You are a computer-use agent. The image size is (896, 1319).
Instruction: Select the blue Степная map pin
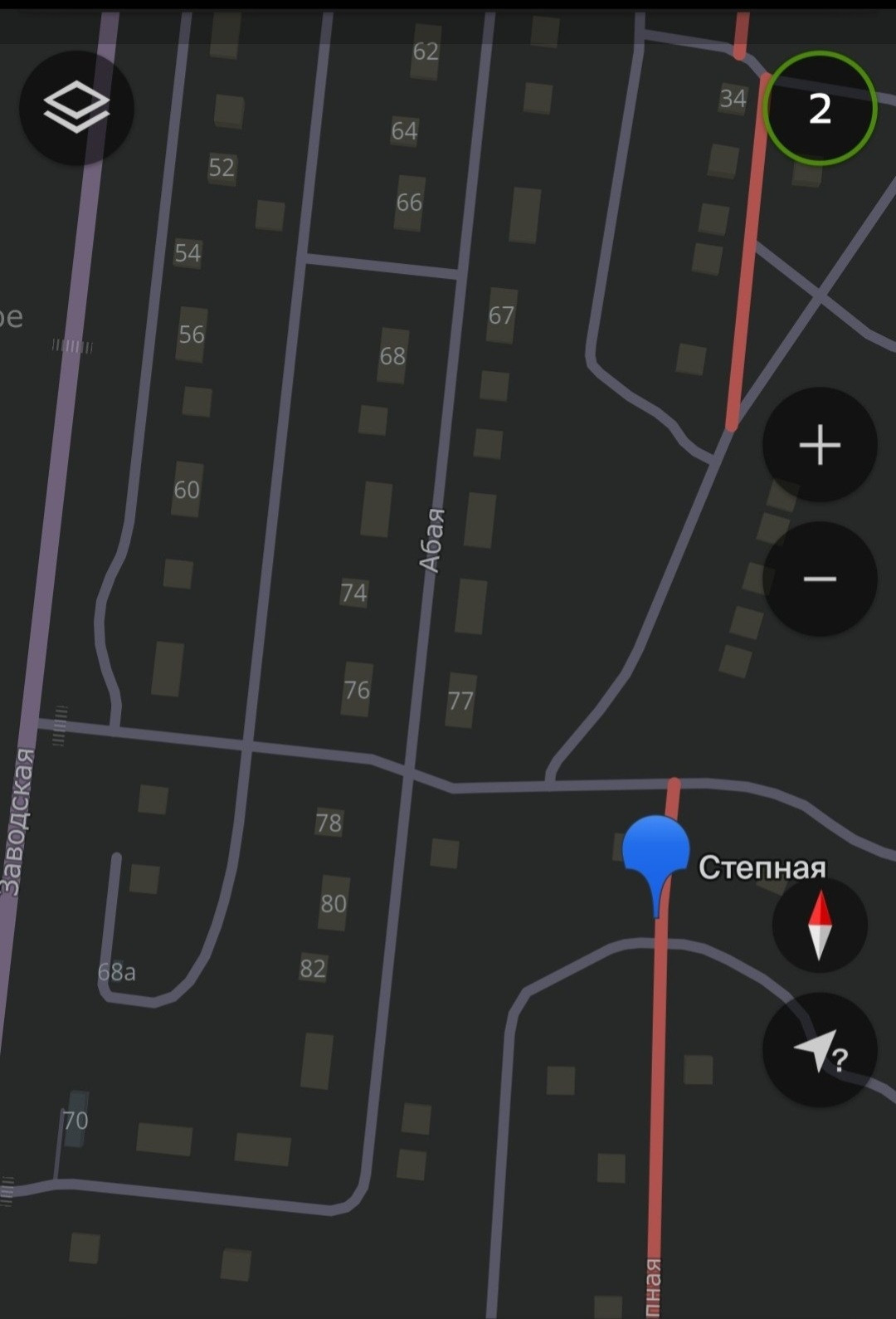click(656, 852)
